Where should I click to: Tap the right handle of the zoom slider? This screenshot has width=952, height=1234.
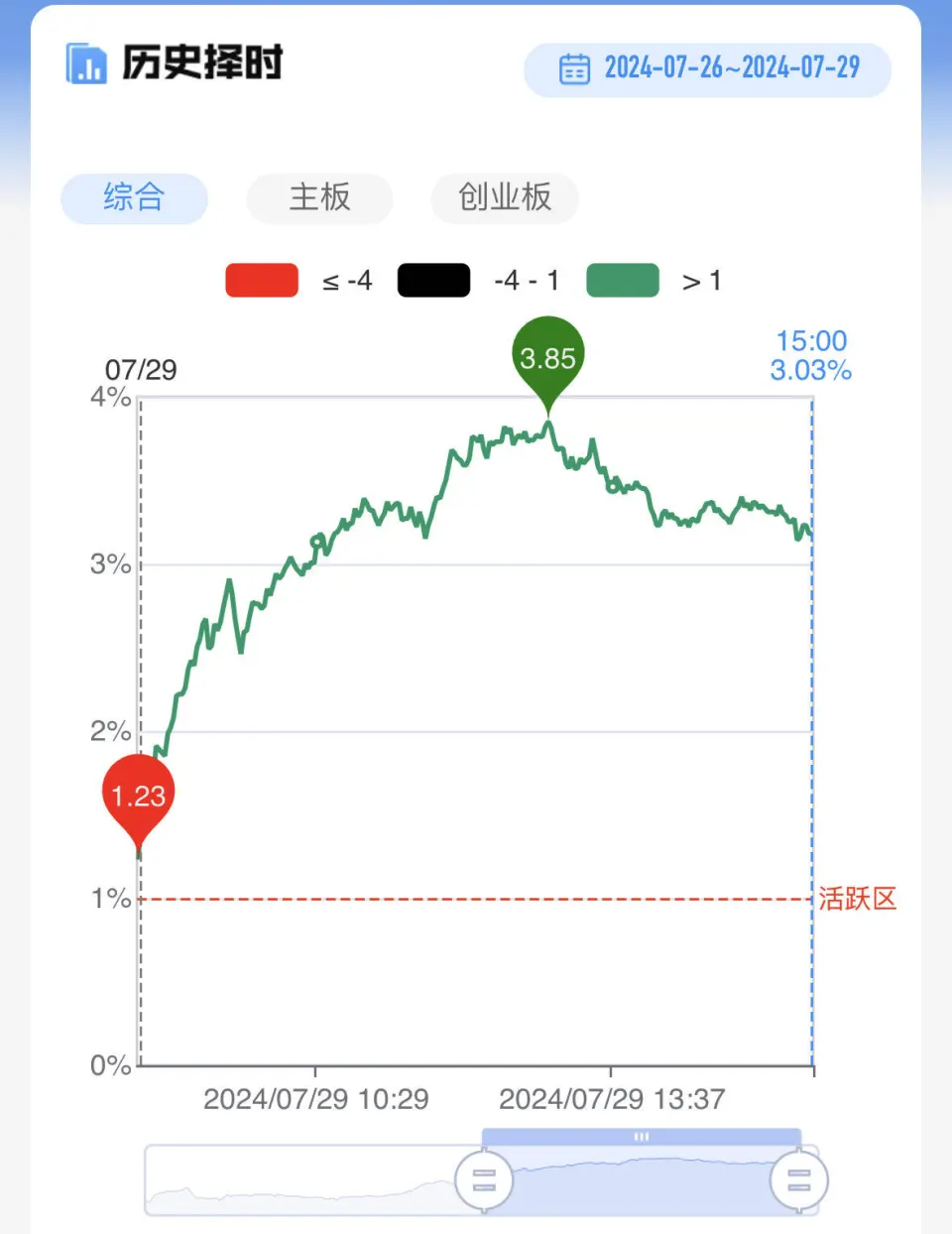coord(799,1180)
